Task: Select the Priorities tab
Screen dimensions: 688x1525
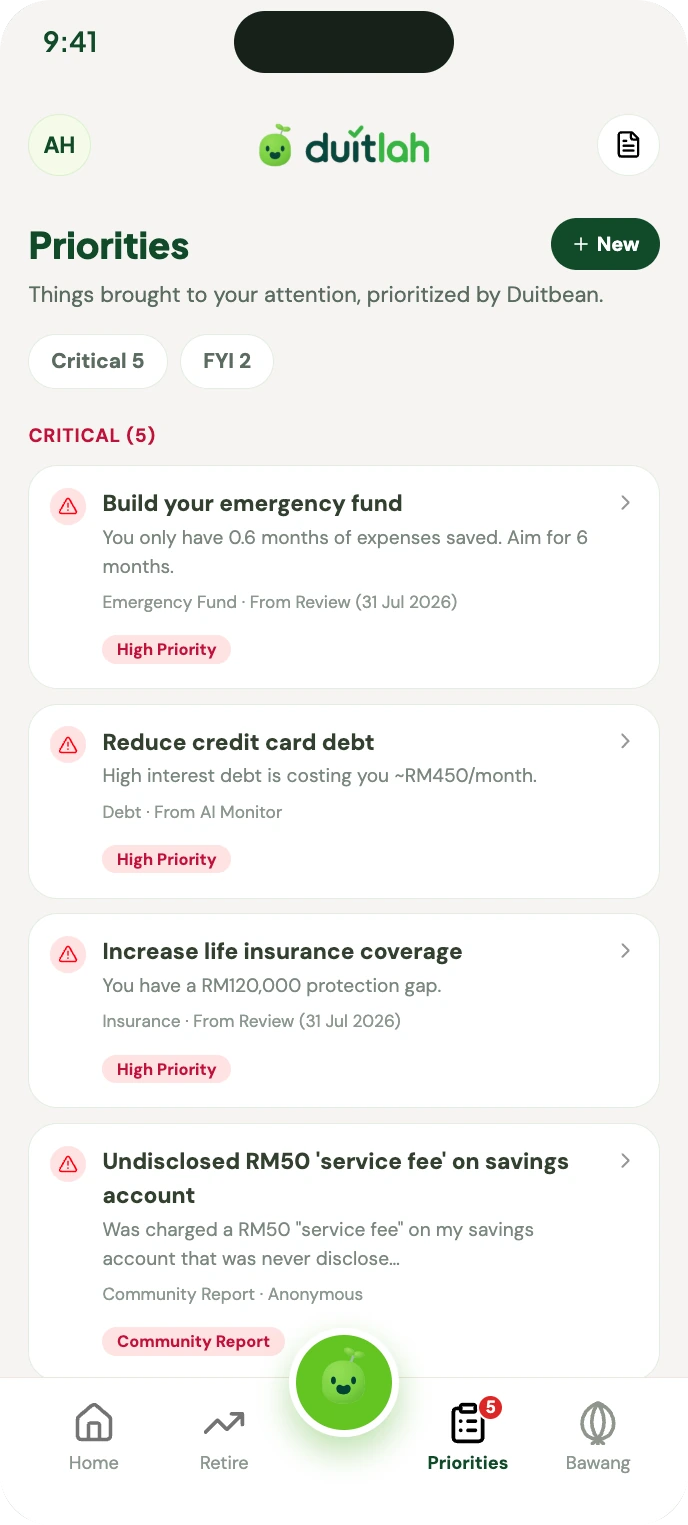Action: pyautogui.click(x=468, y=1437)
